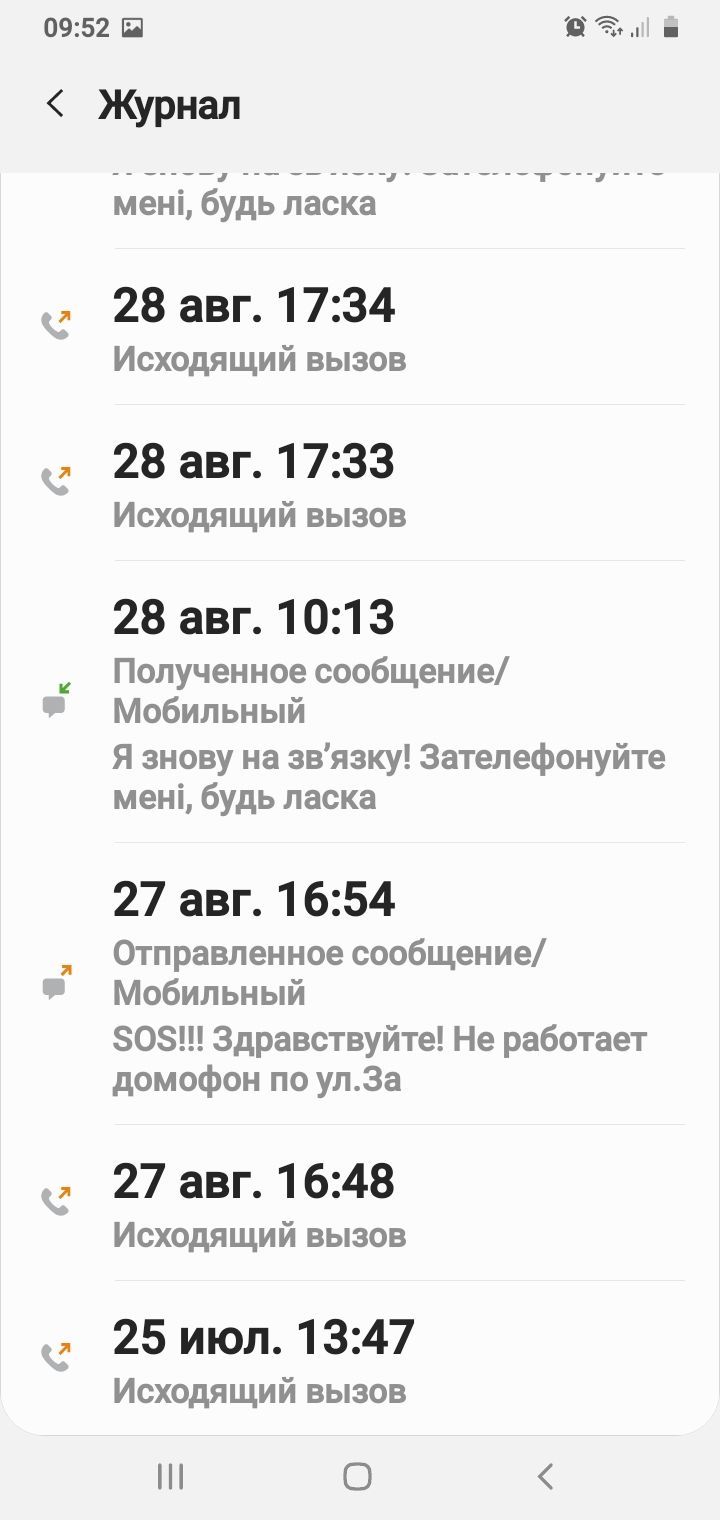This screenshot has width=720, height=1520.
Task: Open received message from 28 авг. 10:13
Action: pos(360,702)
